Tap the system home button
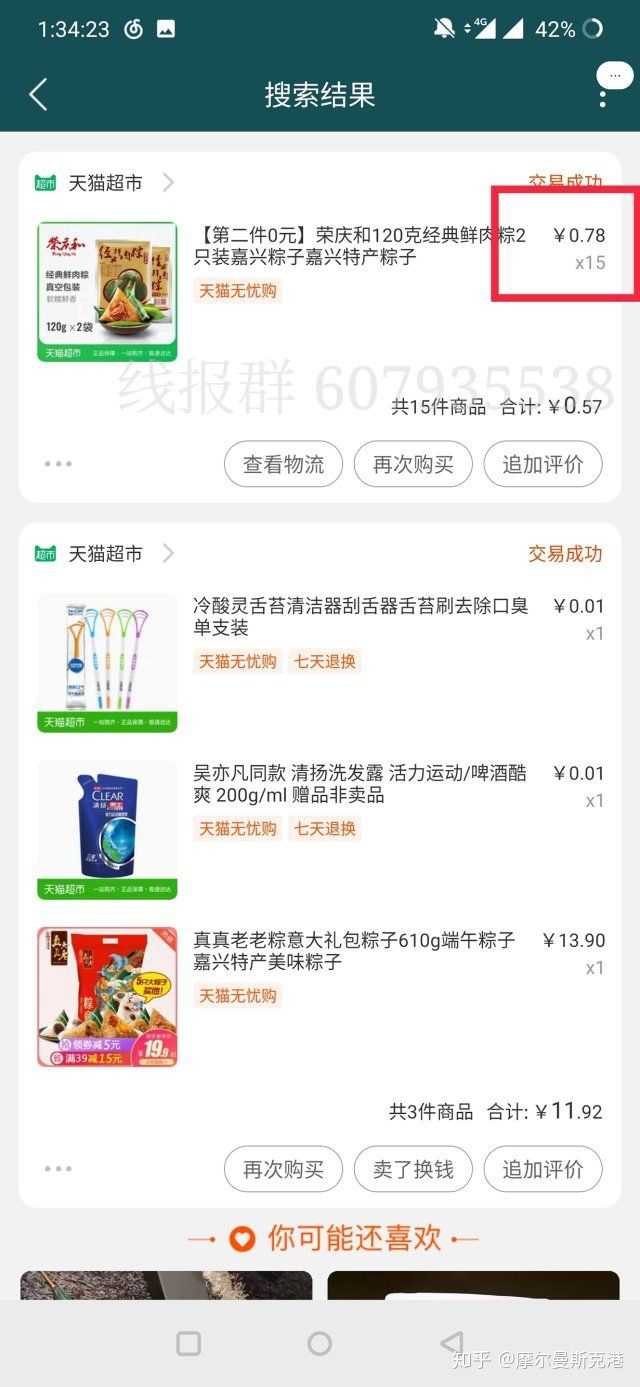Screen dimensions: 640x1387 click(x=319, y=1343)
